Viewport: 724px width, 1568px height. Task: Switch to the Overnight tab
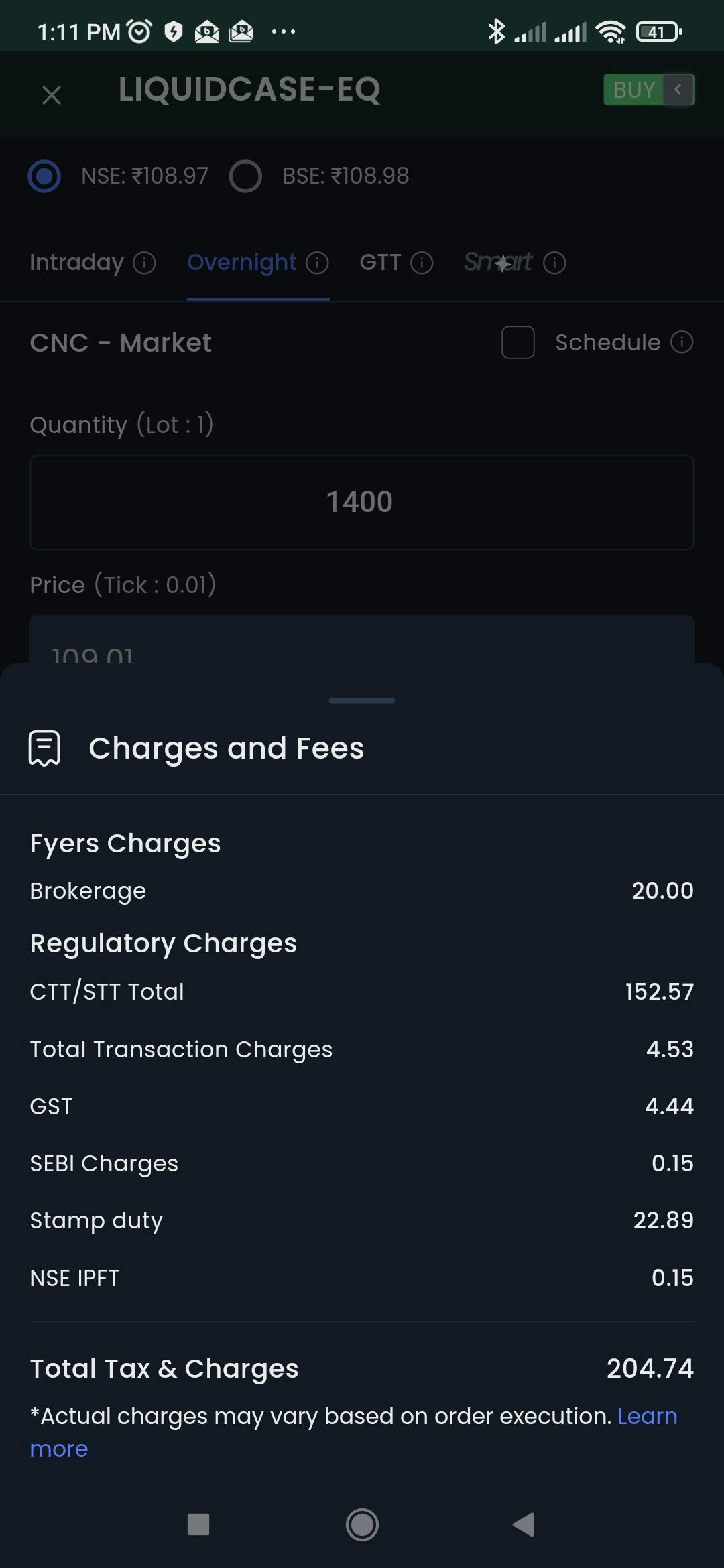[241, 262]
